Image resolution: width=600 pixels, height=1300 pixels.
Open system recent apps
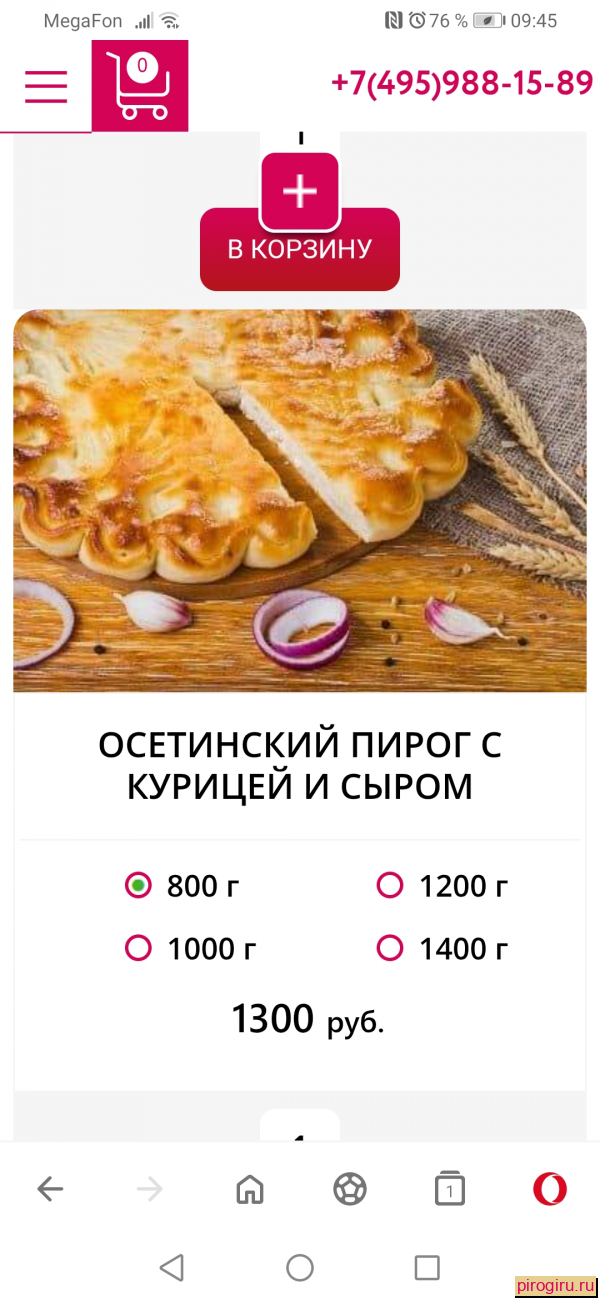point(427,1268)
